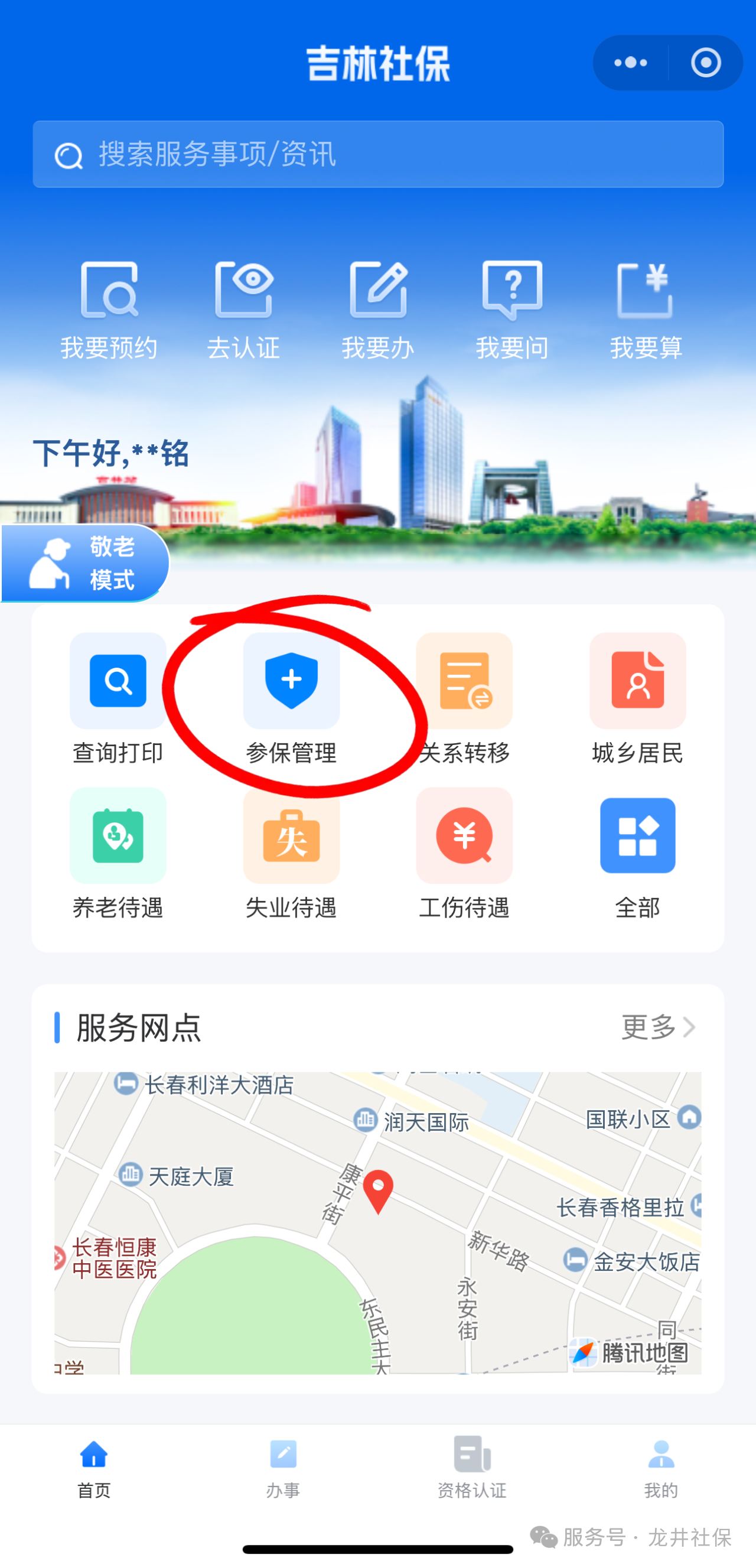Open 工伤待遇 service
This screenshot has width=756, height=1568.
(464, 853)
